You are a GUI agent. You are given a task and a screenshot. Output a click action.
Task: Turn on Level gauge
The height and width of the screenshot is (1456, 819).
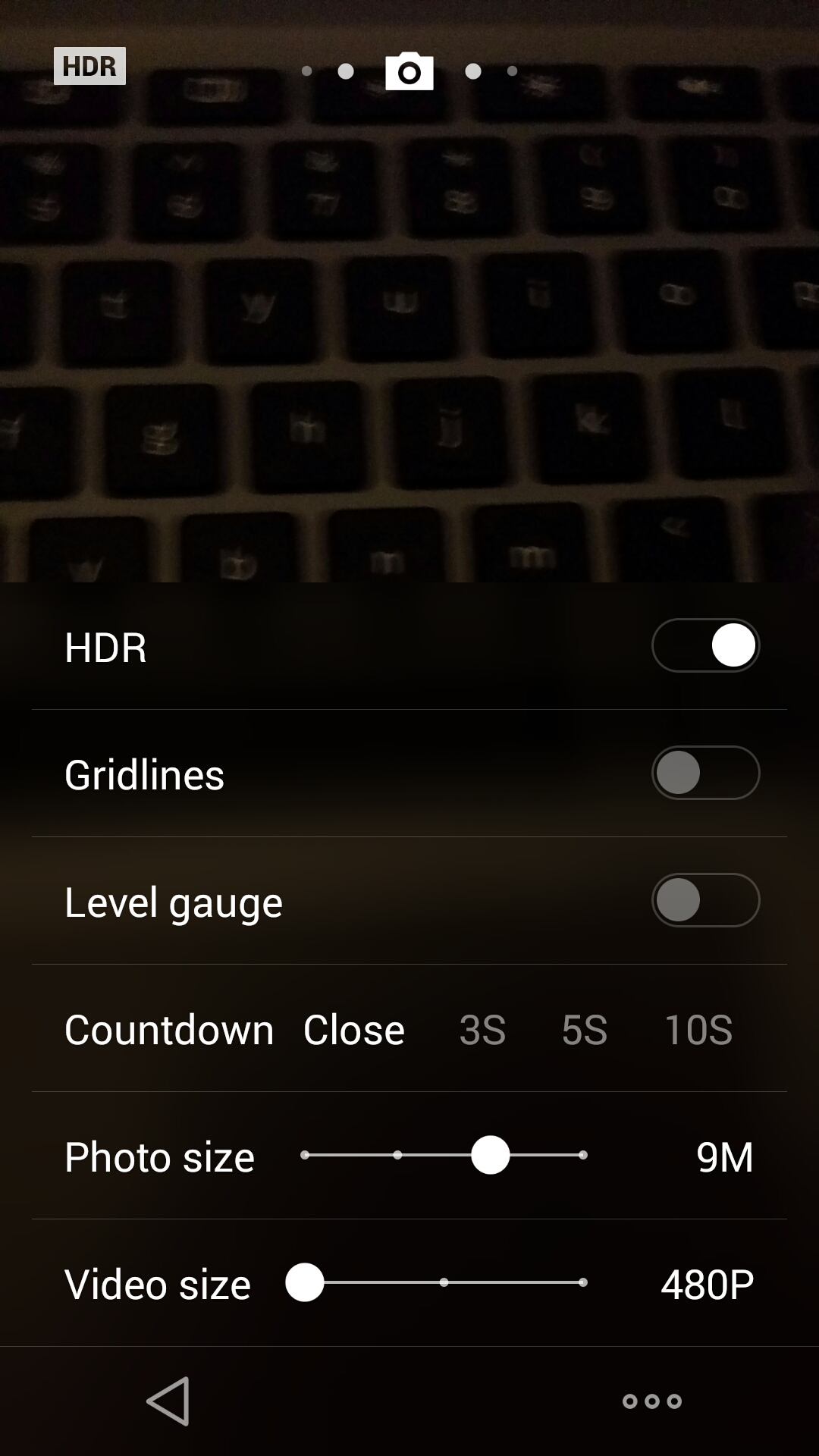point(705,901)
